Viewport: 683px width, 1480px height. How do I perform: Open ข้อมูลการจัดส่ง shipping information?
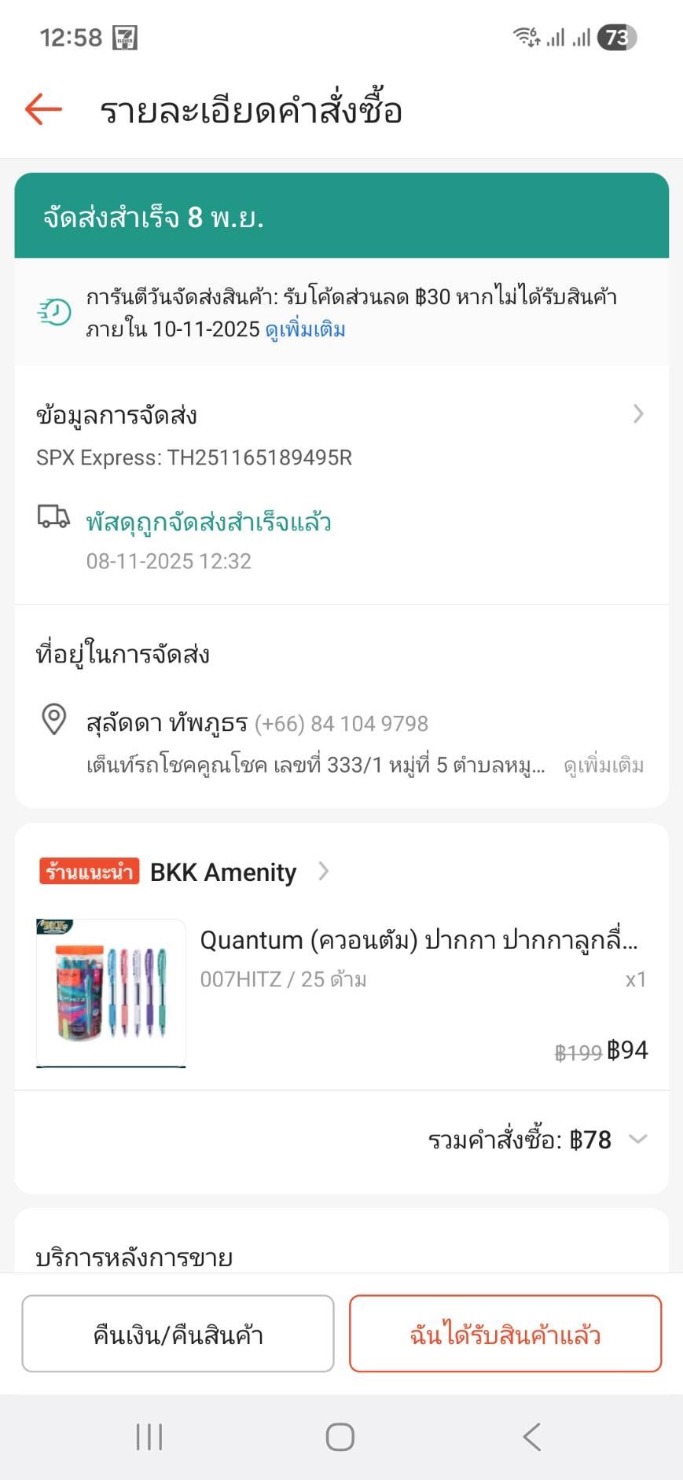(340, 415)
